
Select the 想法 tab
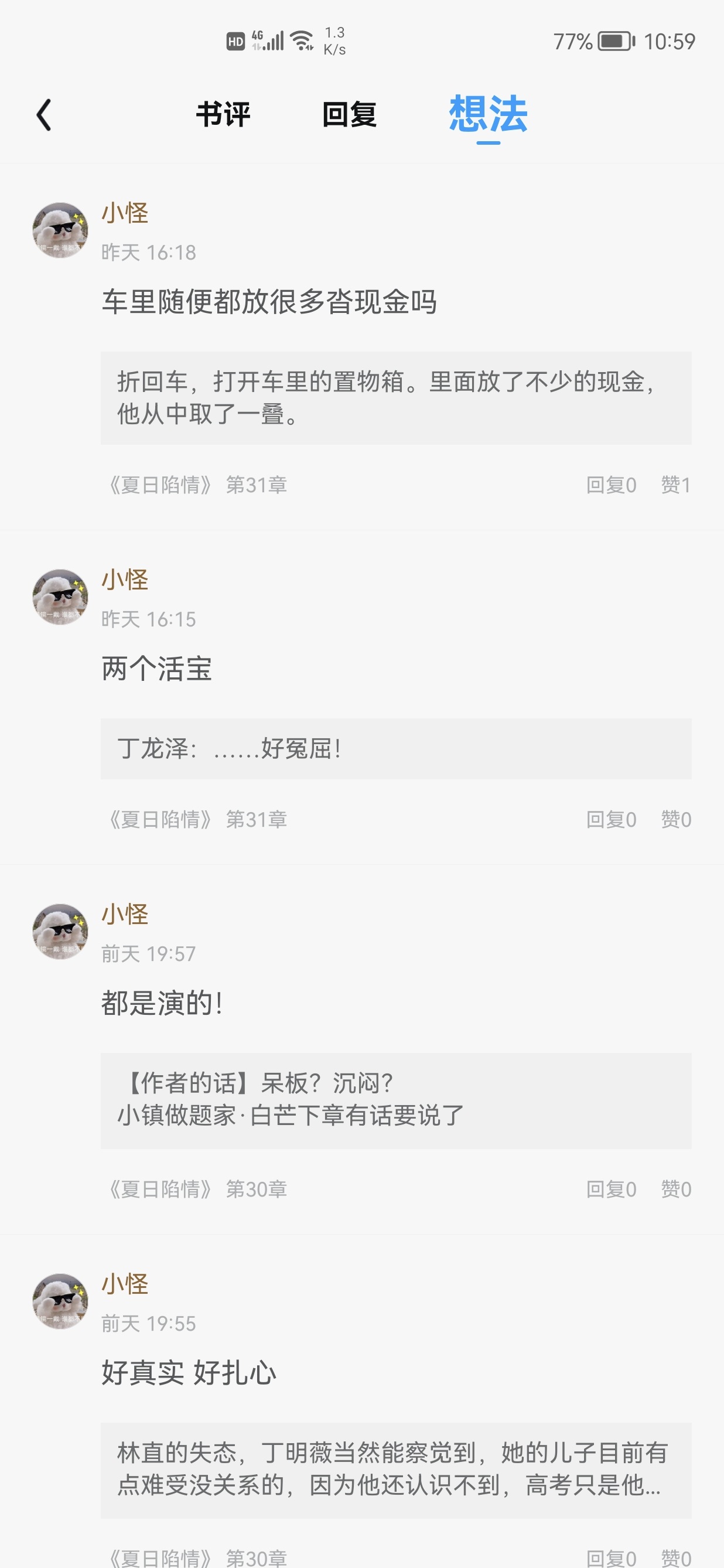pyautogui.click(x=488, y=114)
